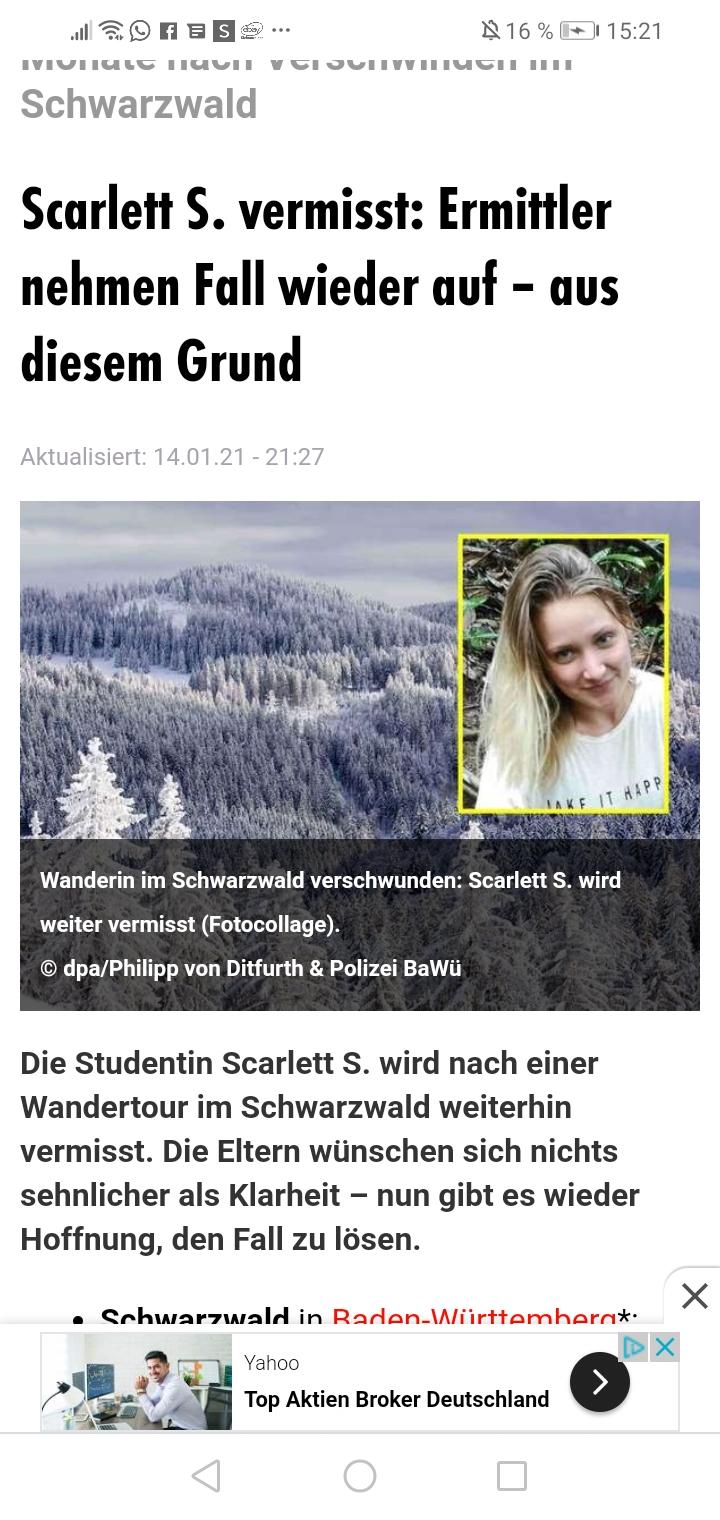Close the Yahoo banner ad

pos(665,1348)
